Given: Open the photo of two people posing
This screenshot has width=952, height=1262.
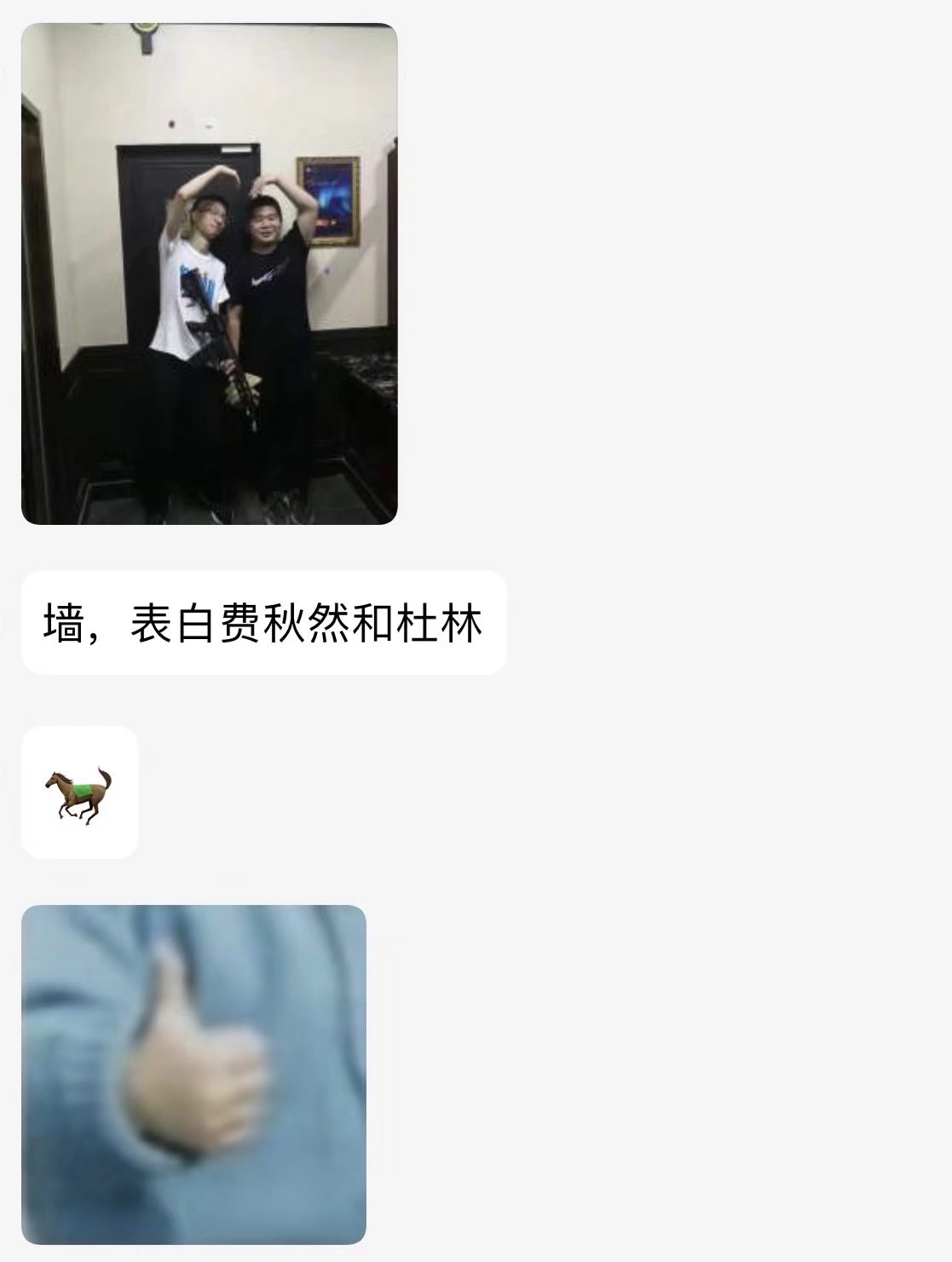Looking at the screenshot, I should click(209, 274).
